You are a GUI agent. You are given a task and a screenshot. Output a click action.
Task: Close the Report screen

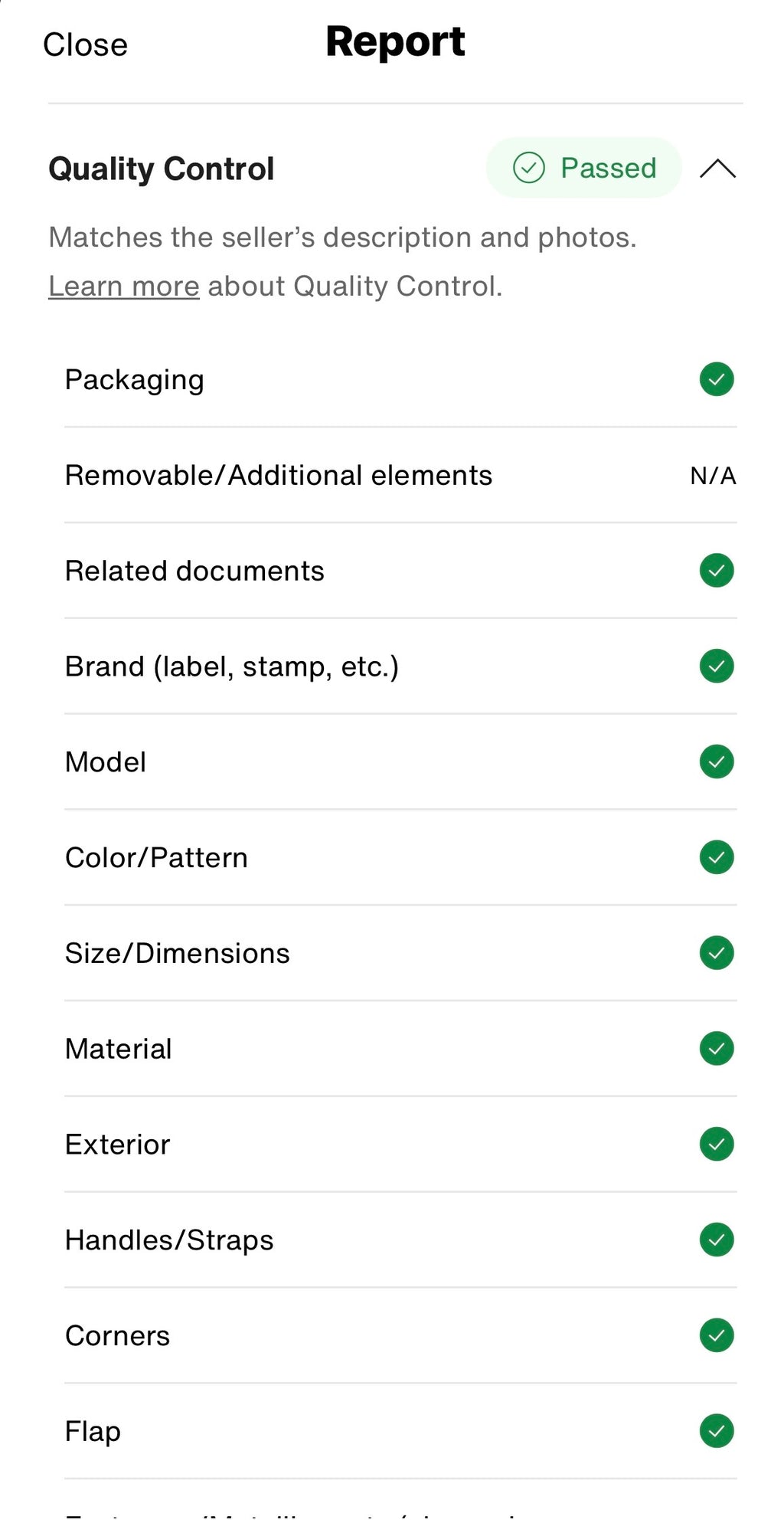point(85,44)
